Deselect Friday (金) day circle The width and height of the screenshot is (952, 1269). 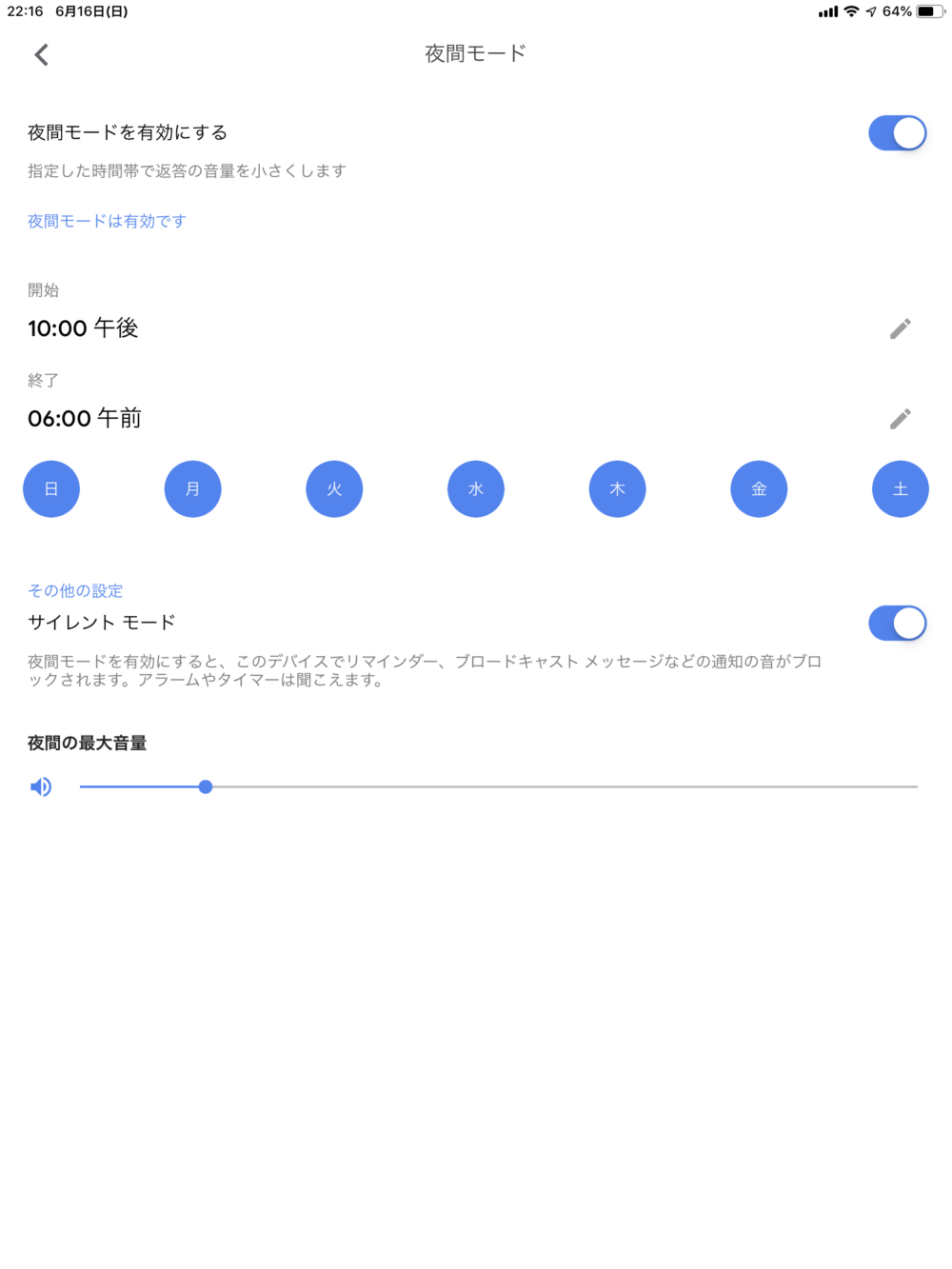click(759, 489)
